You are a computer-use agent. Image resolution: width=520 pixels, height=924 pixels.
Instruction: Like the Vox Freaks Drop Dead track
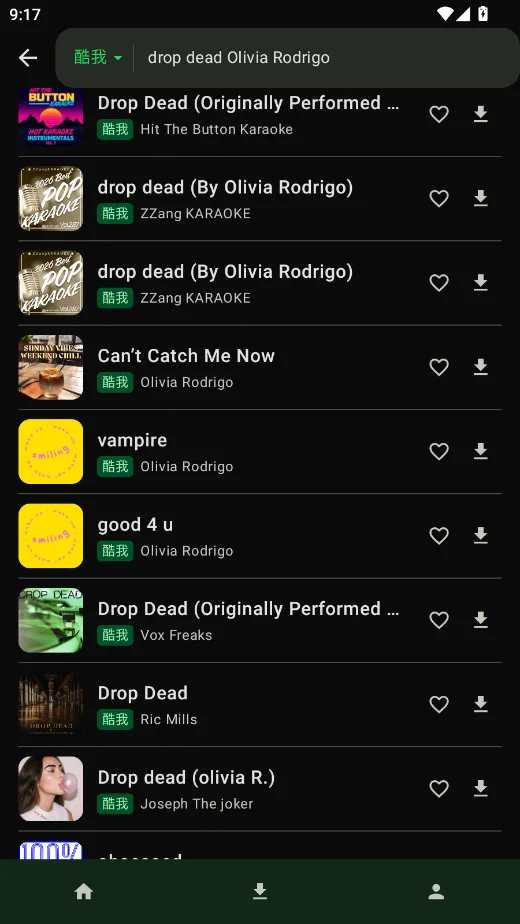[x=439, y=620]
